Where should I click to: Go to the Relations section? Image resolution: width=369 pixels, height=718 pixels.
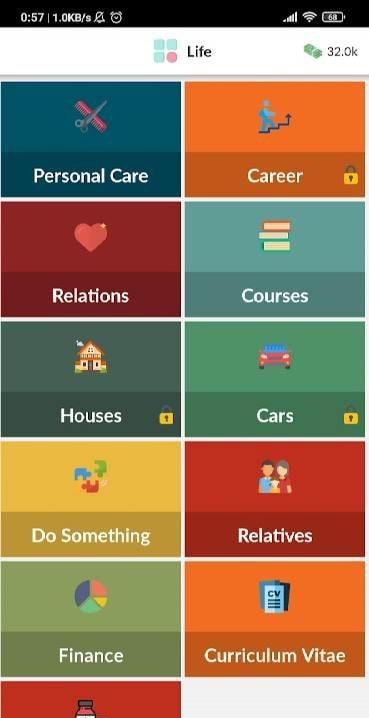point(91,260)
